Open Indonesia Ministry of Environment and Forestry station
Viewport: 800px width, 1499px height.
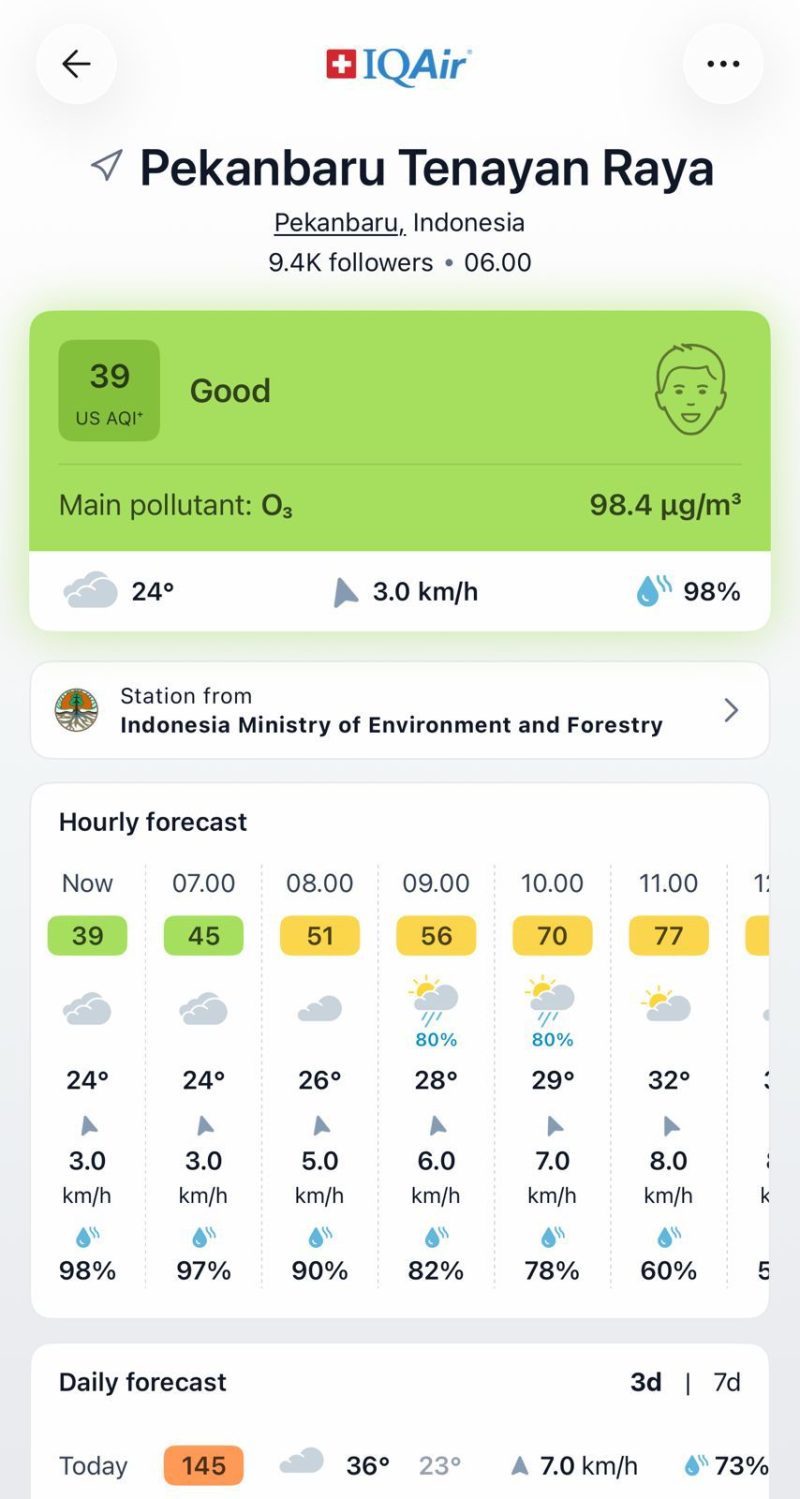click(x=400, y=710)
